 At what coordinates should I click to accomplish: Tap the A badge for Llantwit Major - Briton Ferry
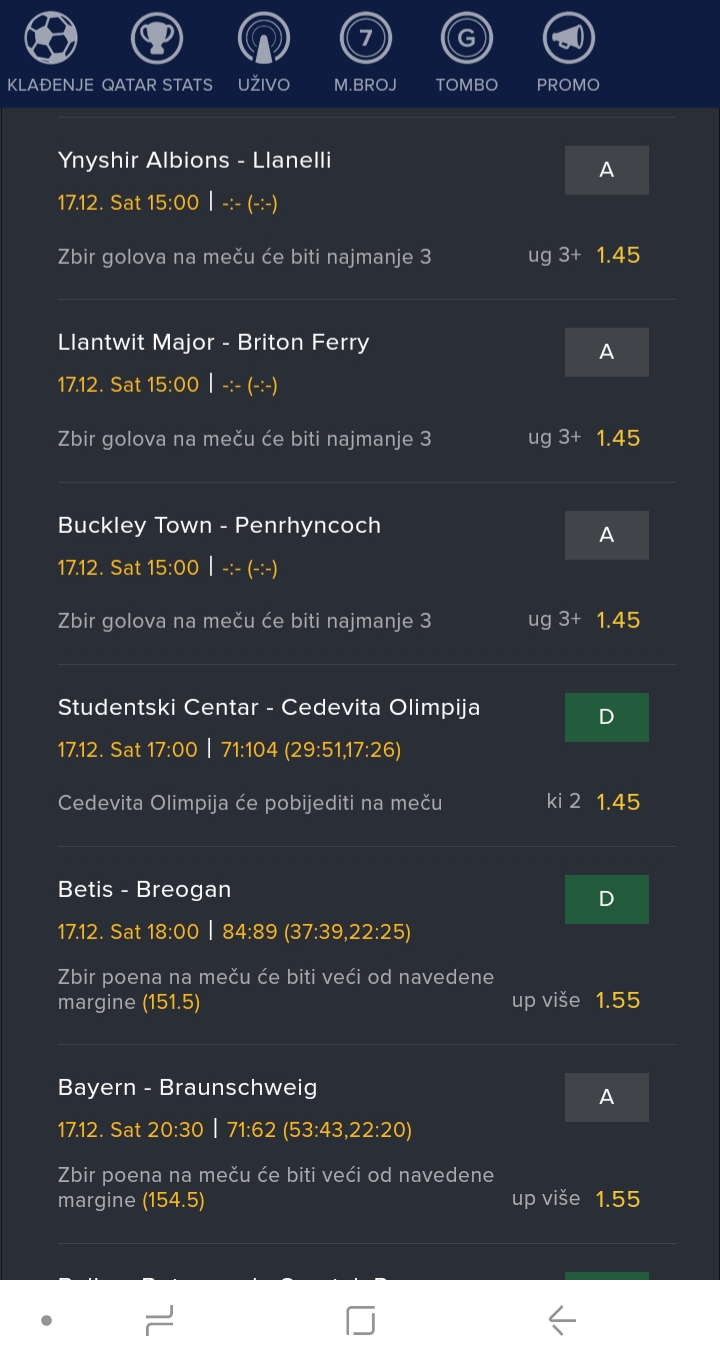[x=607, y=352]
